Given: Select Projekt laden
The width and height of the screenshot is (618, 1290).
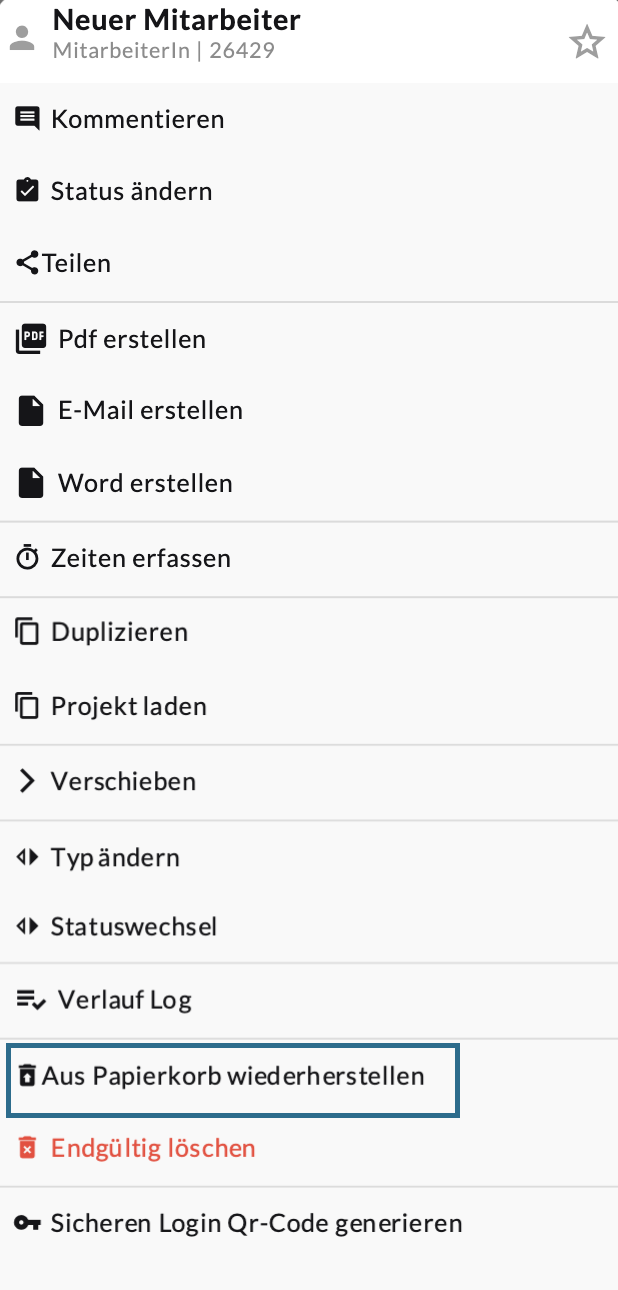Looking at the screenshot, I should coord(128,707).
